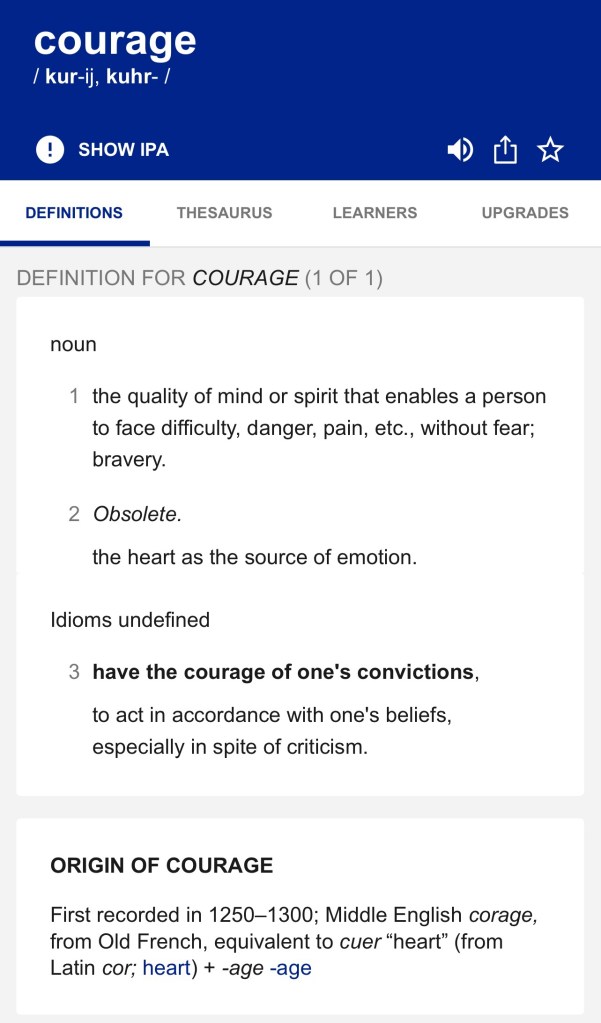Add courage to favorites with the star
The image size is (601, 1023).
coord(551,151)
